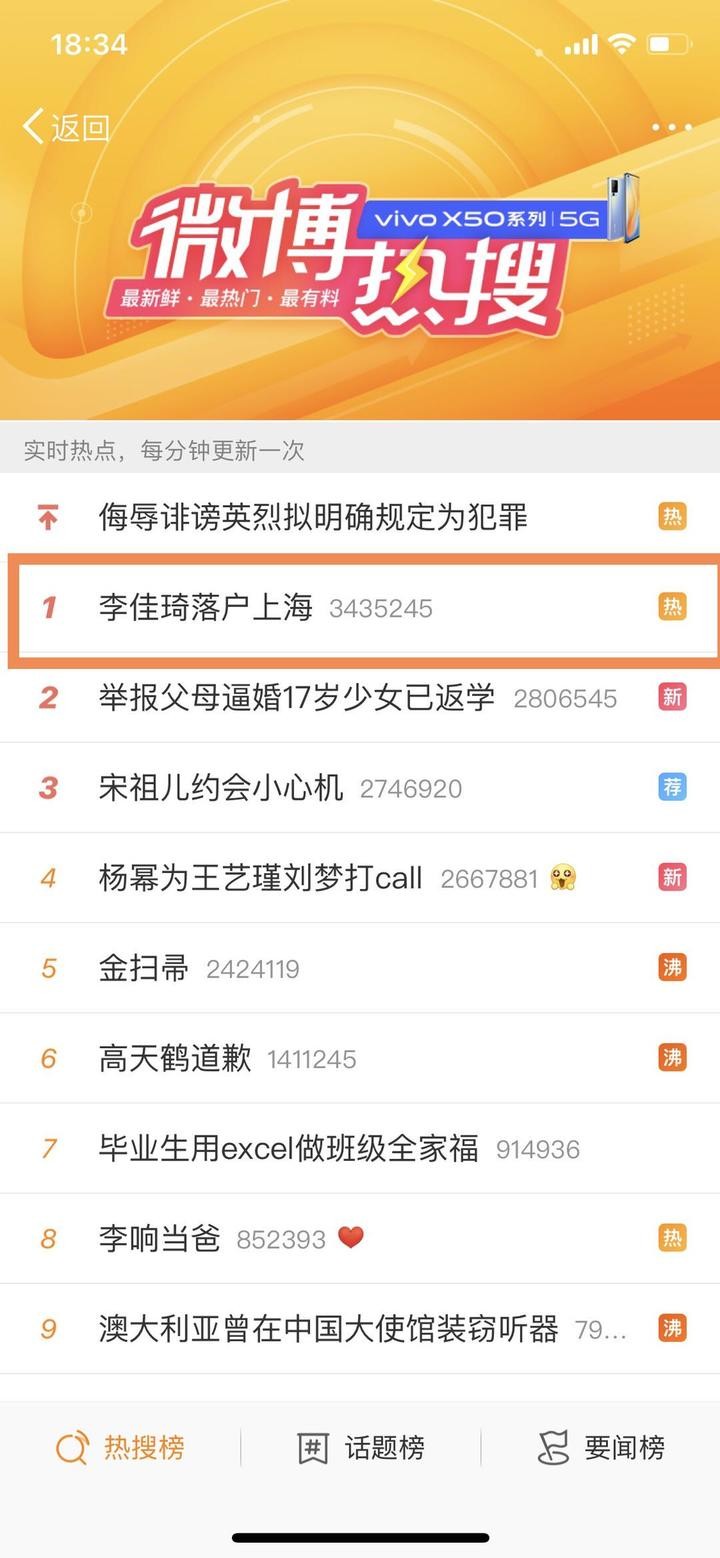The height and width of the screenshot is (1558, 720).
Task: Open topic 举报父母逼婚17岁少女已返学
Action: [x=296, y=697]
